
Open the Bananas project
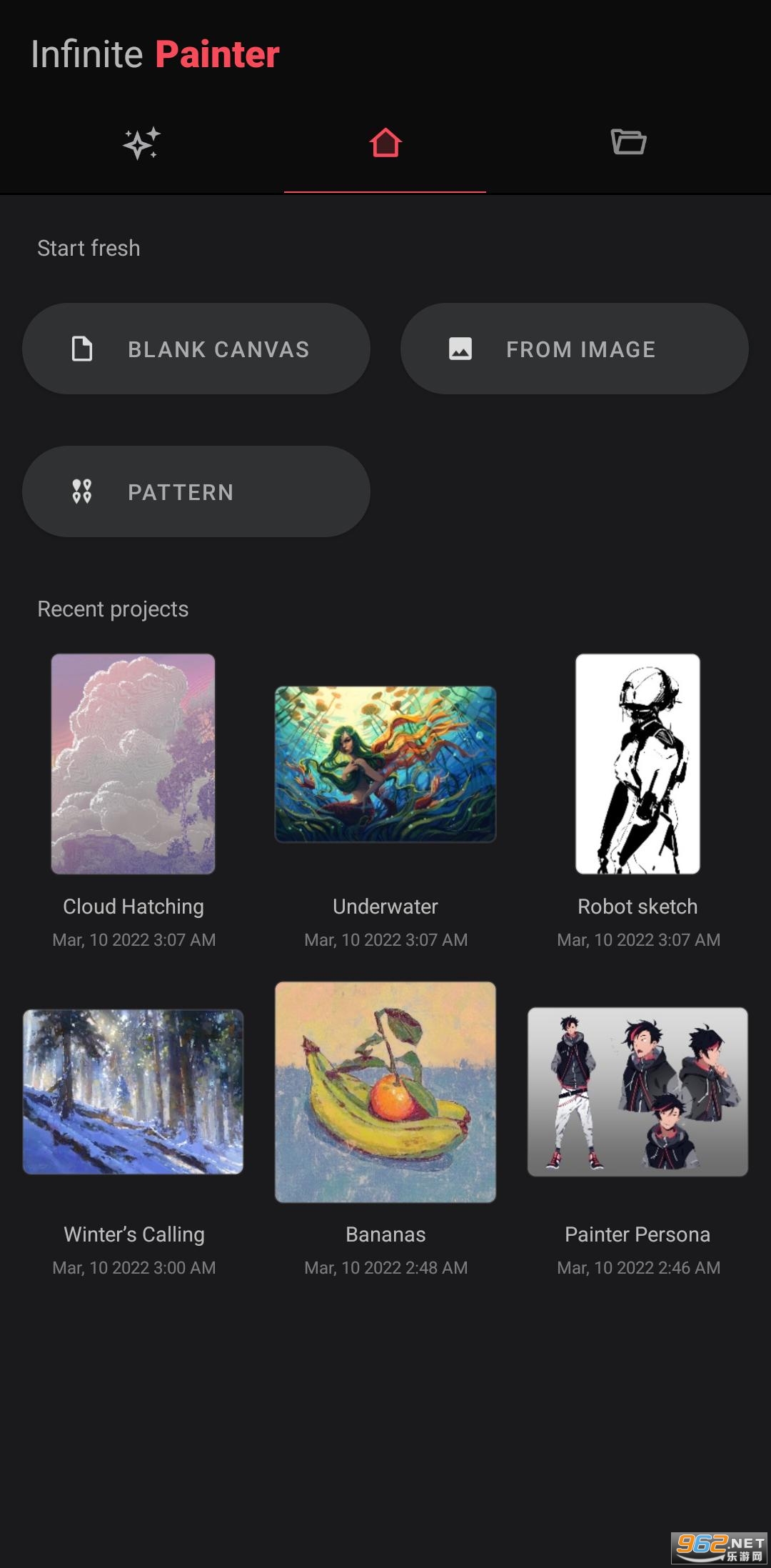(x=385, y=1092)
